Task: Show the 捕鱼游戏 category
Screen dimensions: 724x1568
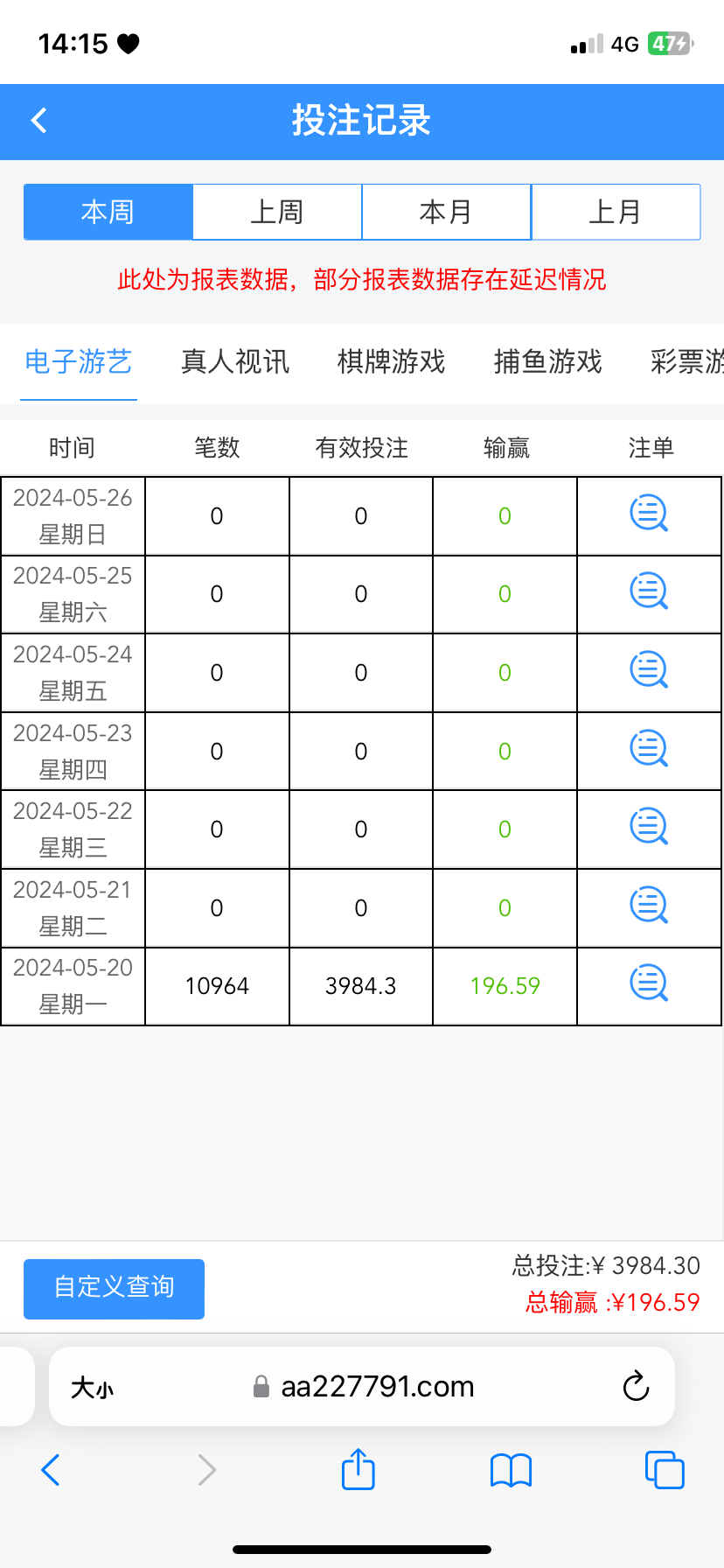Action: (547, 361)
